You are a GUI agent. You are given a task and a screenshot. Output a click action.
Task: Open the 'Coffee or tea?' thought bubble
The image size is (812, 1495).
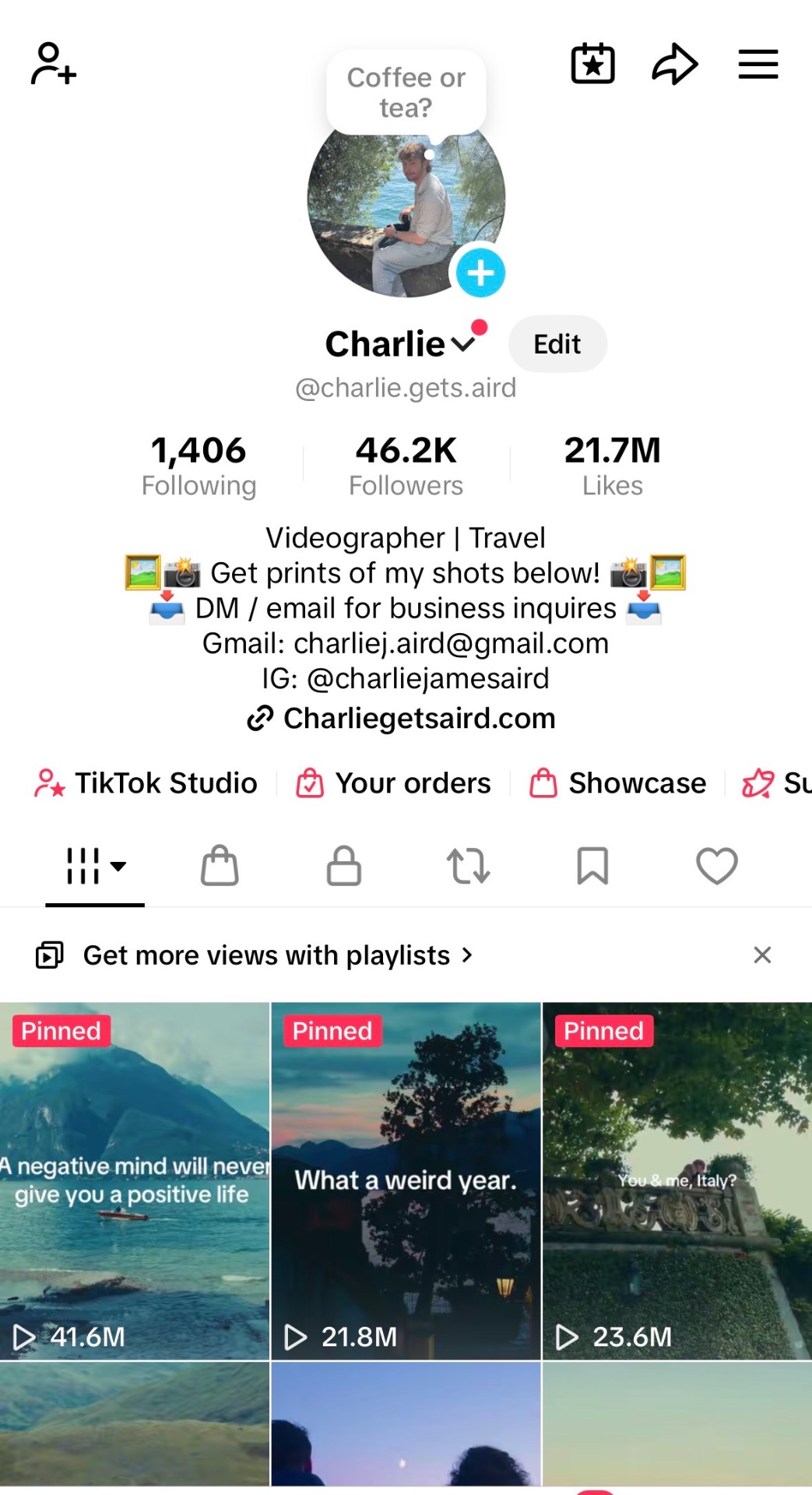(406, 93)
